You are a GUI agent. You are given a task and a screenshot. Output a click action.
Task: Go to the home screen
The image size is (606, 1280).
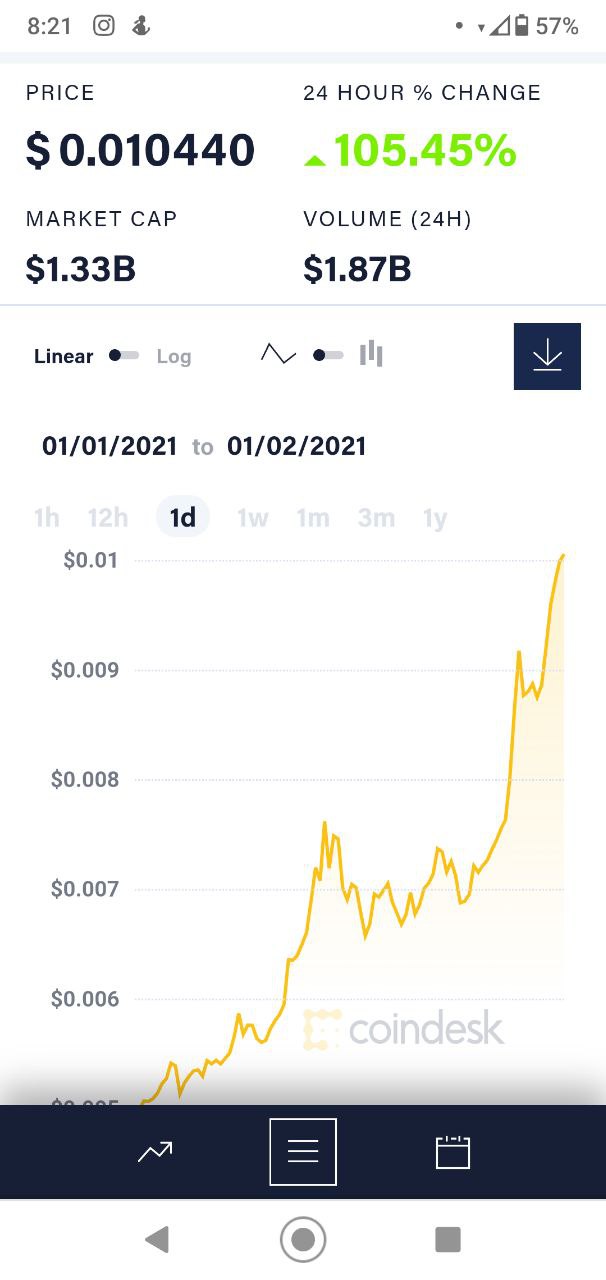[x=303, y=1240]
